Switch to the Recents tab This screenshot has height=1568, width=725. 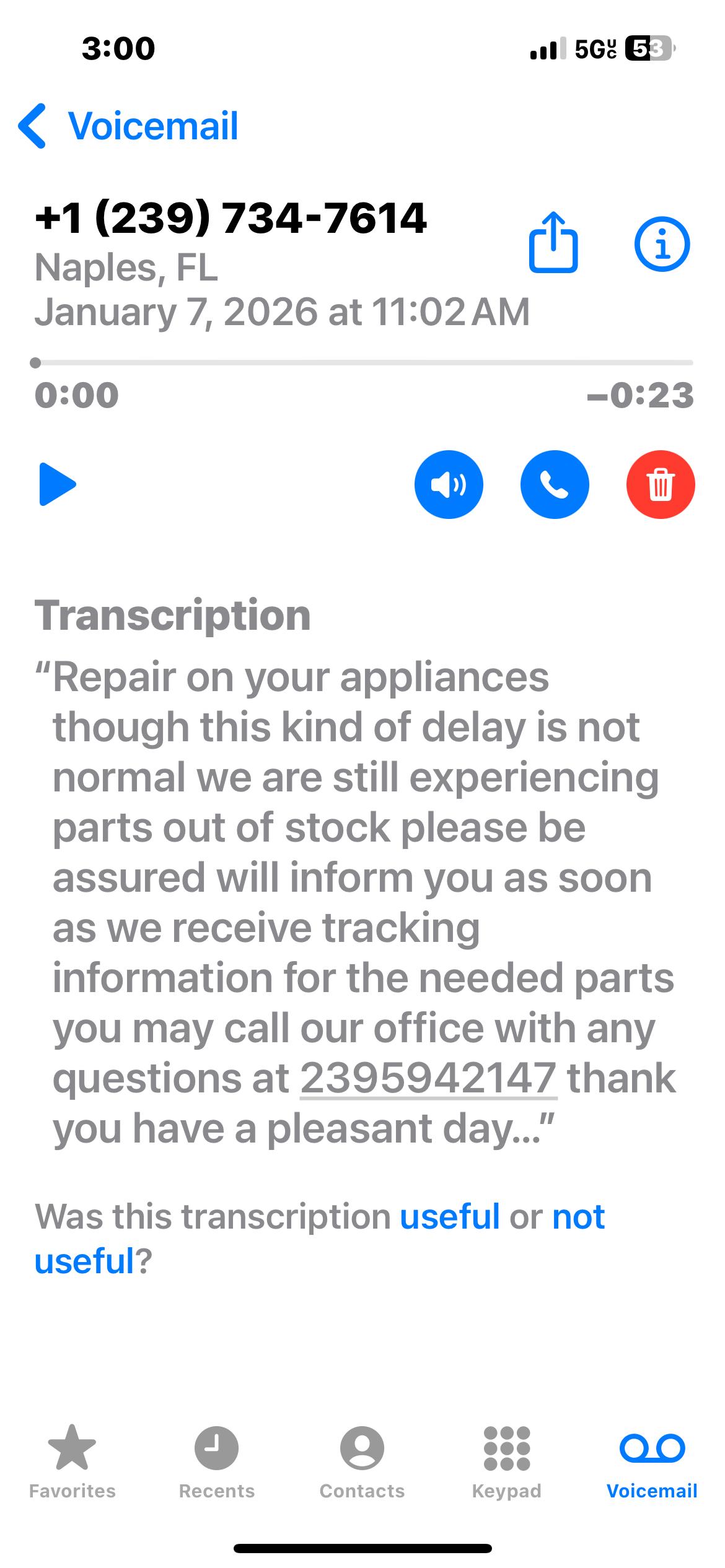(x=217, y=1462)
